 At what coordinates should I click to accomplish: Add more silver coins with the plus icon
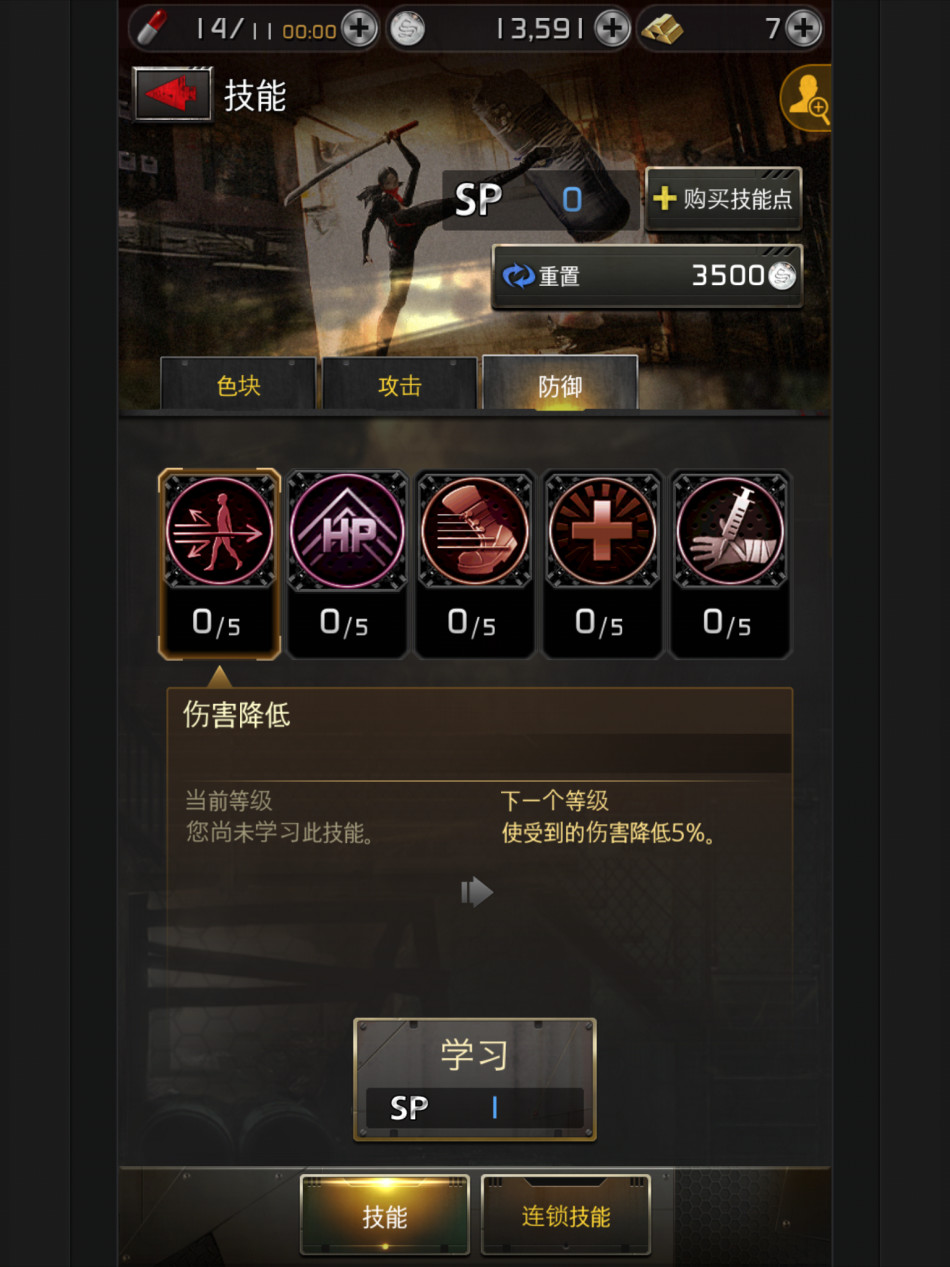612,29
